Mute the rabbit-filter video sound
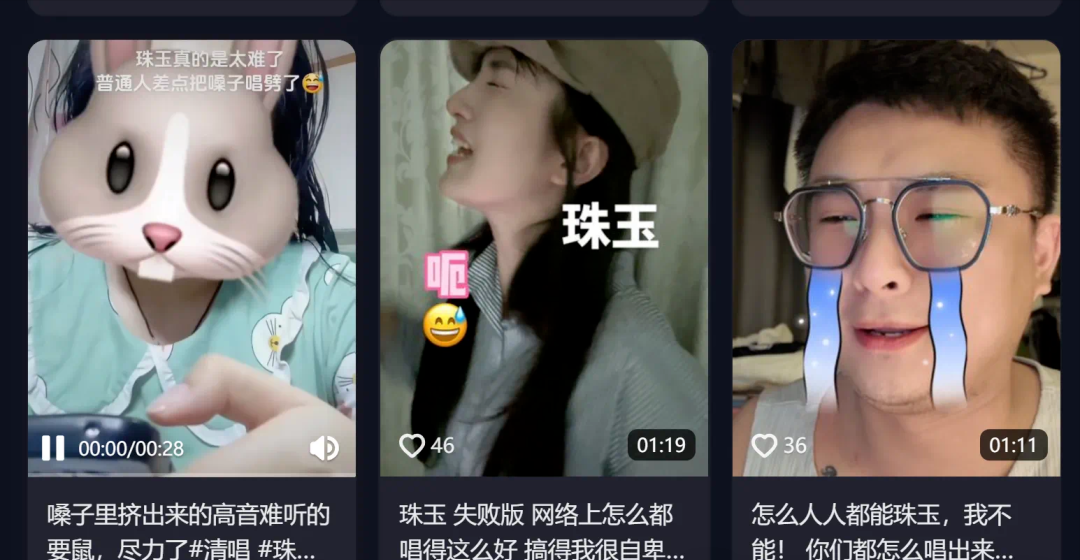This screenshot has height=560, width=1080. (324, 448)
